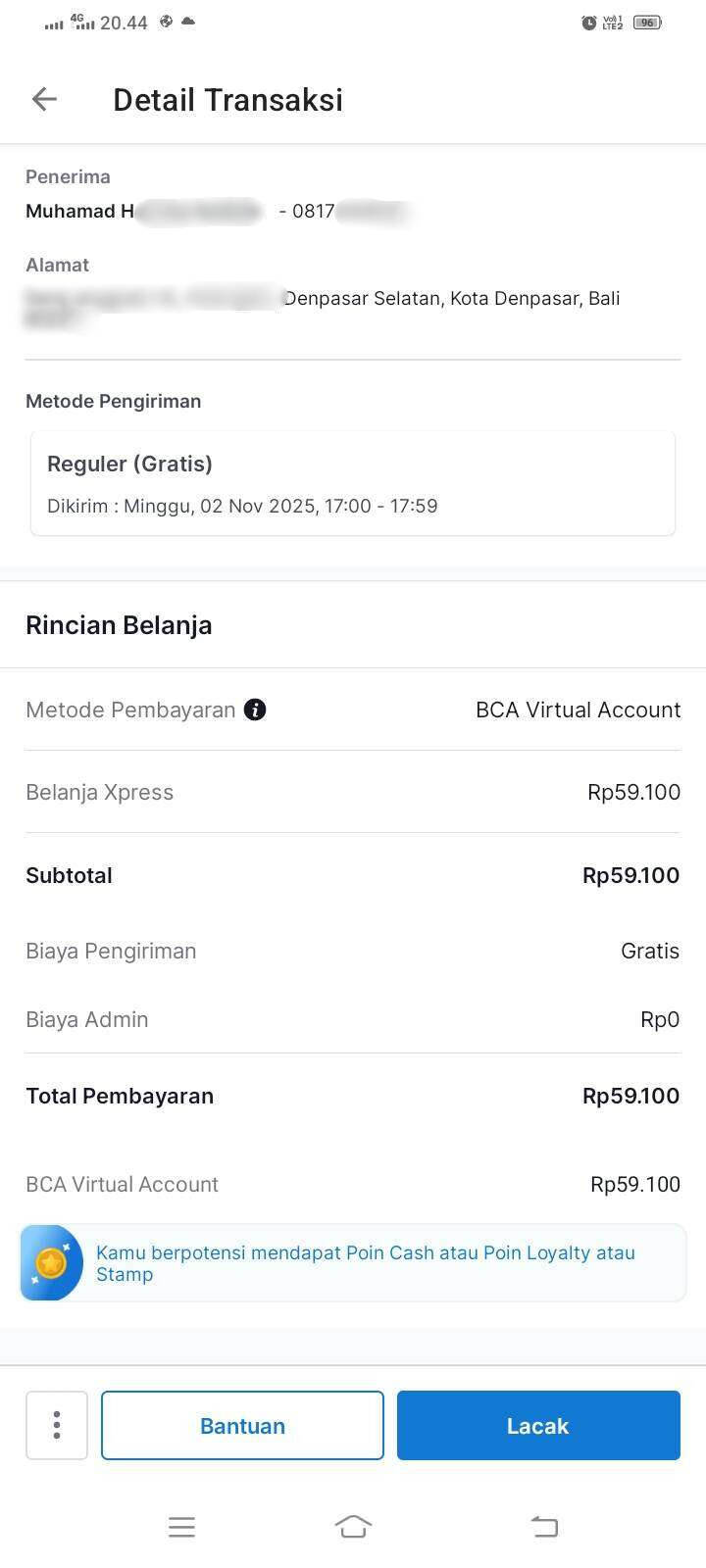The width and height of the screenshot is (706, 1568).
Task: Tap the recent apps icon in the navigation bar
Action: click(544, 1526)
